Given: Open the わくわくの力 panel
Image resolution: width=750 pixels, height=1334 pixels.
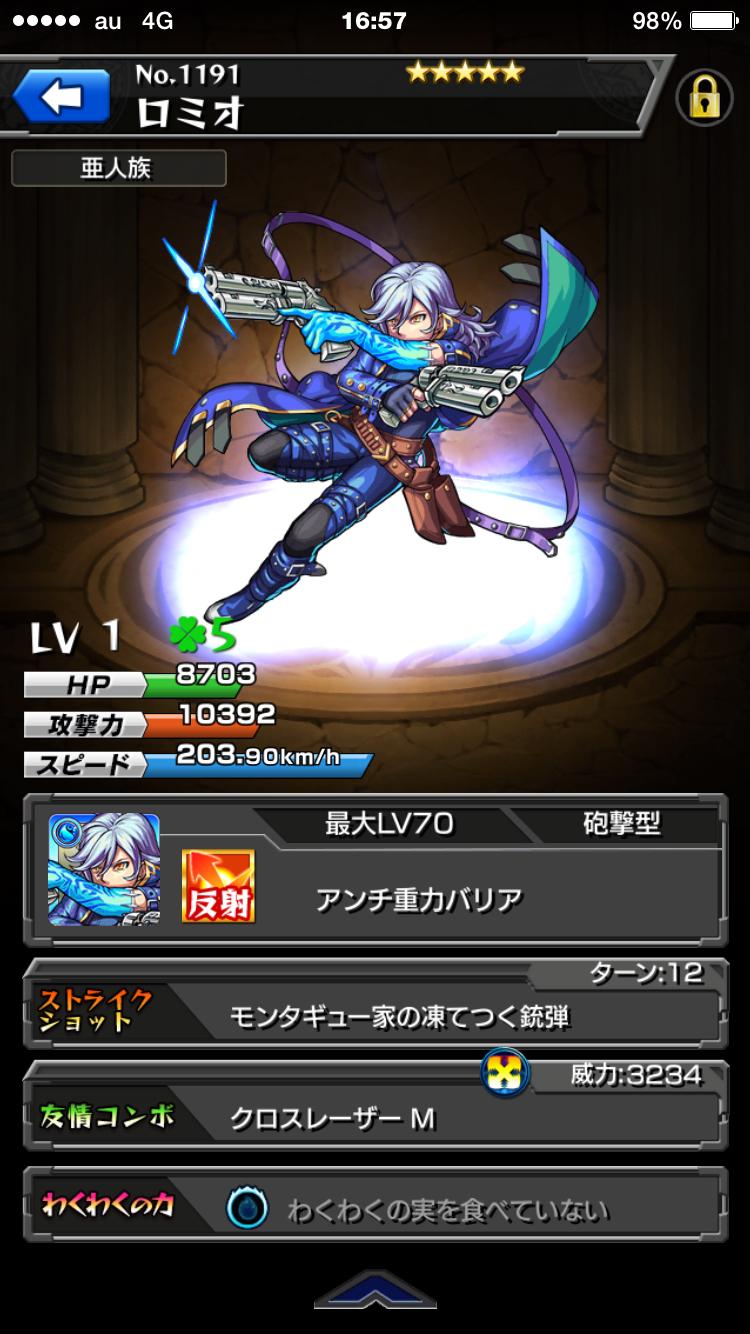Looking at the screenshot, I should click(x=375, y=1208).
